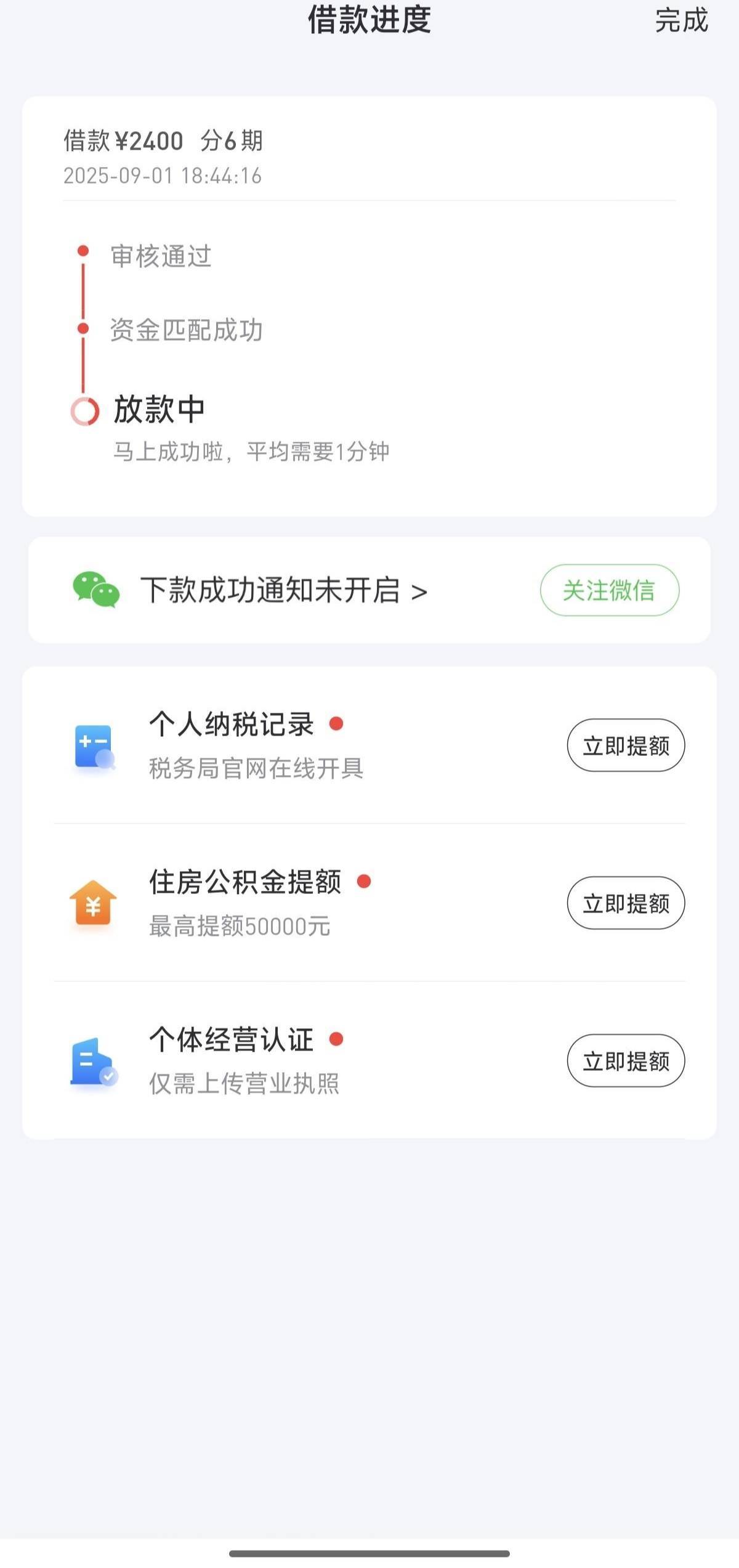
Task: Tap 完成 to finish
Action: (x=681, y=20)
